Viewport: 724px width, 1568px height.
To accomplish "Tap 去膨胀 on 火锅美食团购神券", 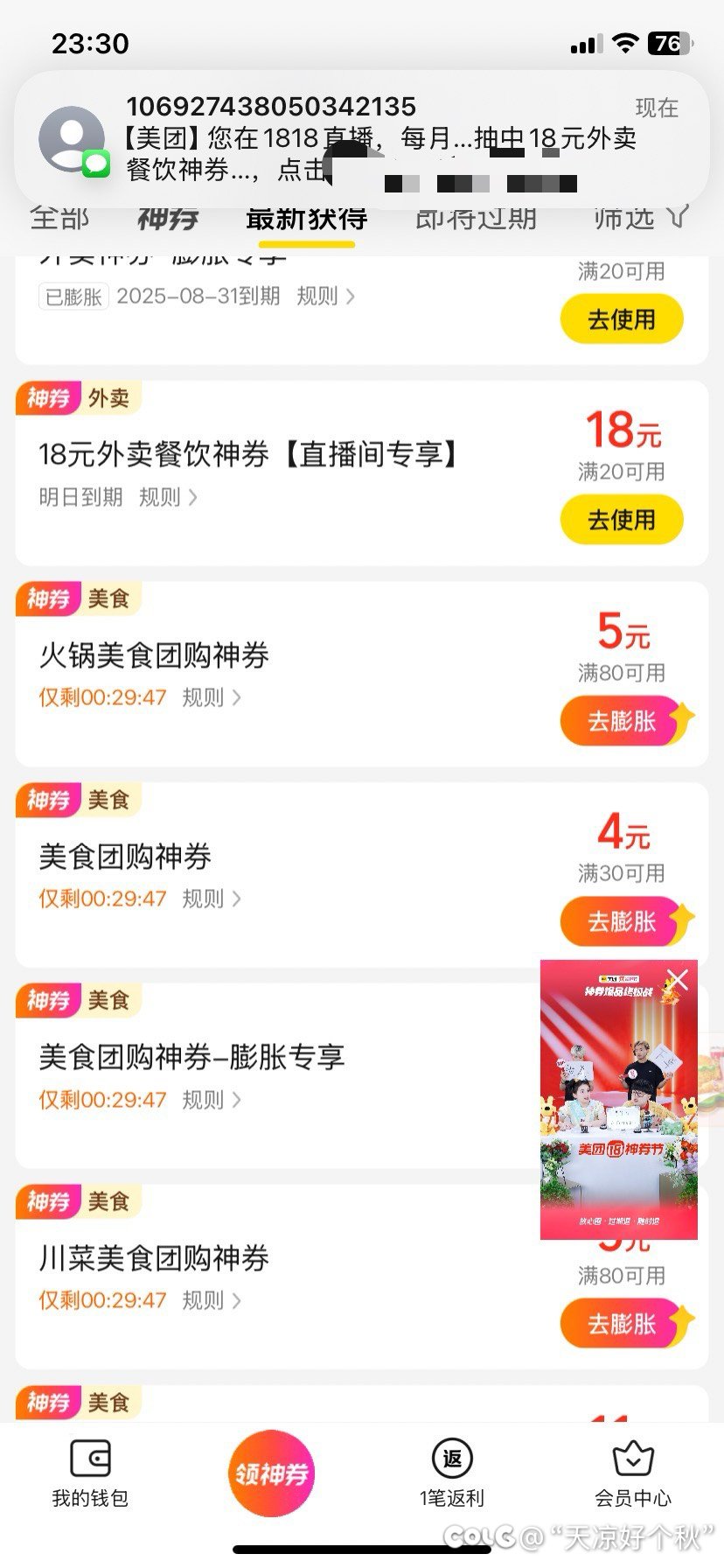I will coord(623,721).
